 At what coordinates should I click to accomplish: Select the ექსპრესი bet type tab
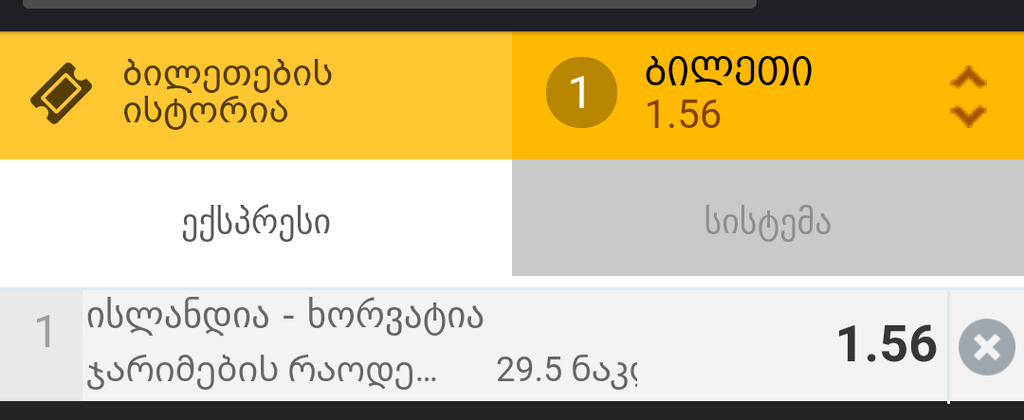pos(256,222)
